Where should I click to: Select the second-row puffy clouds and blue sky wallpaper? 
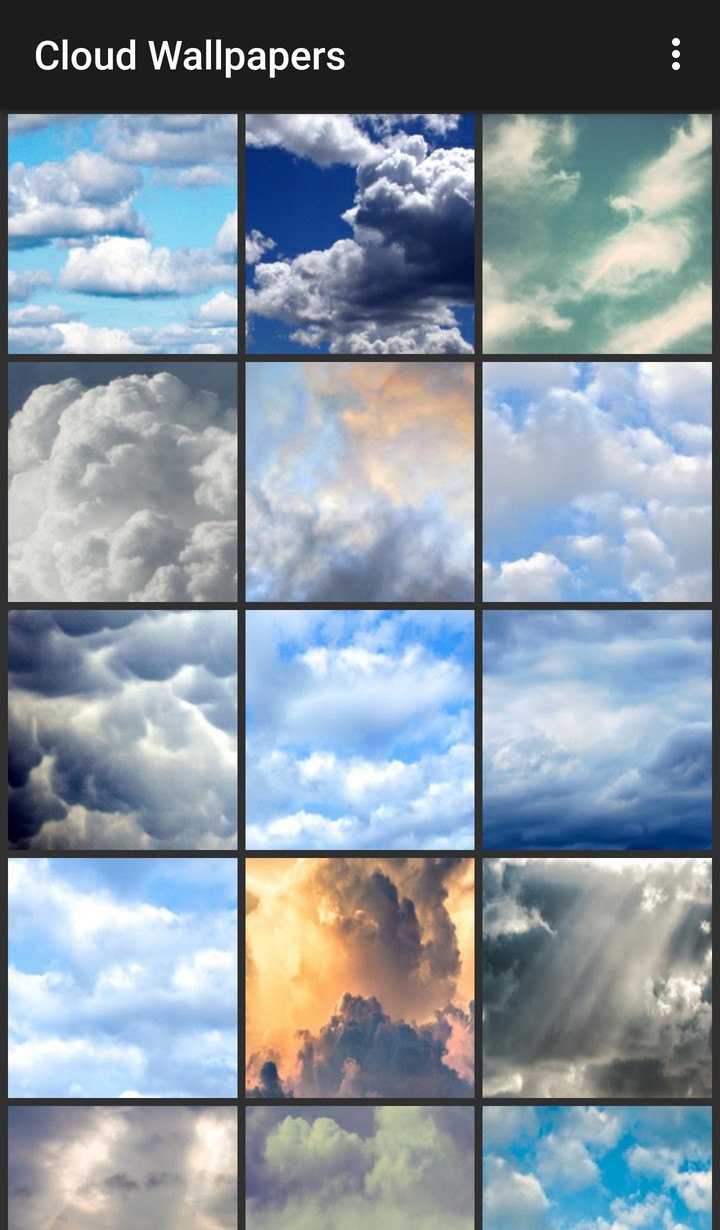[x=597, y=480]
